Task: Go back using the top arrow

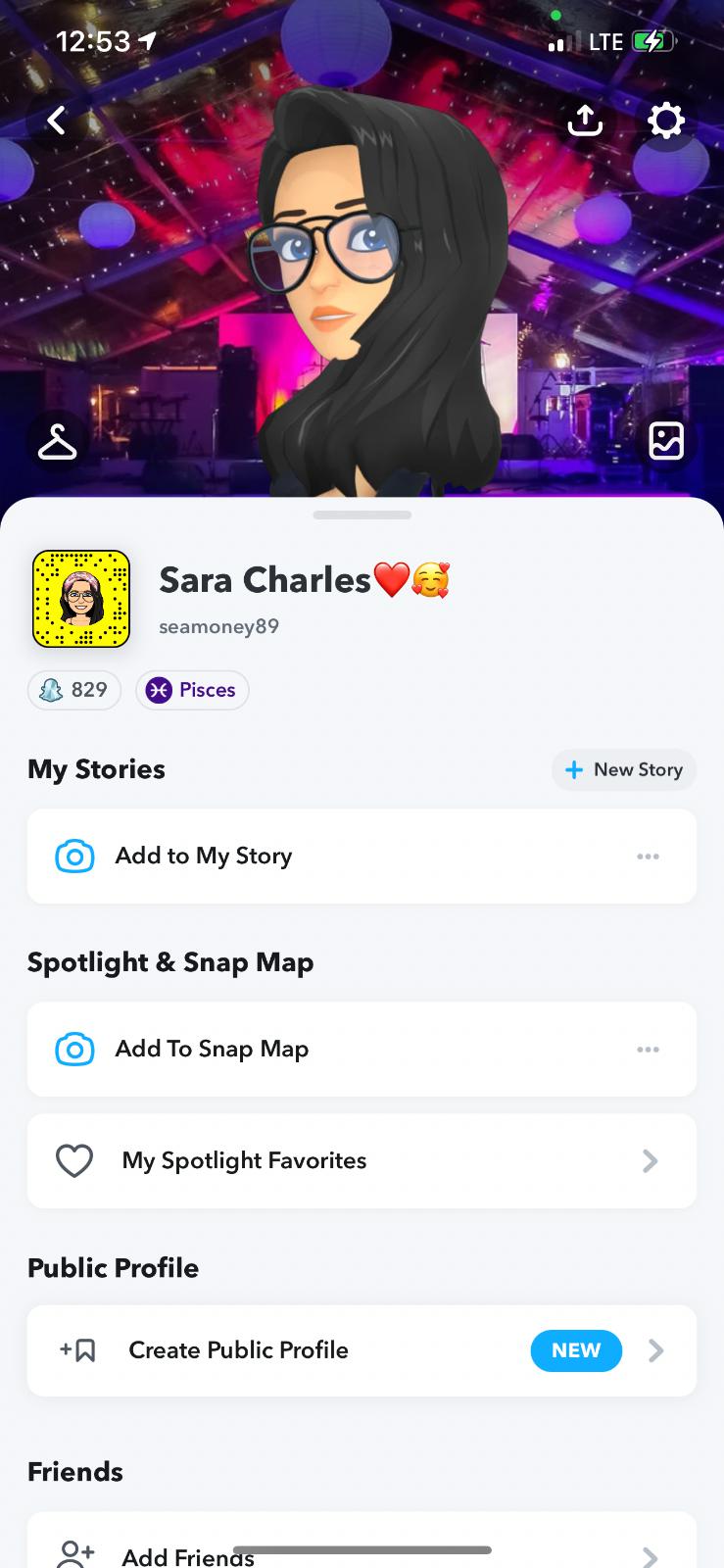Action: (57, 121)
